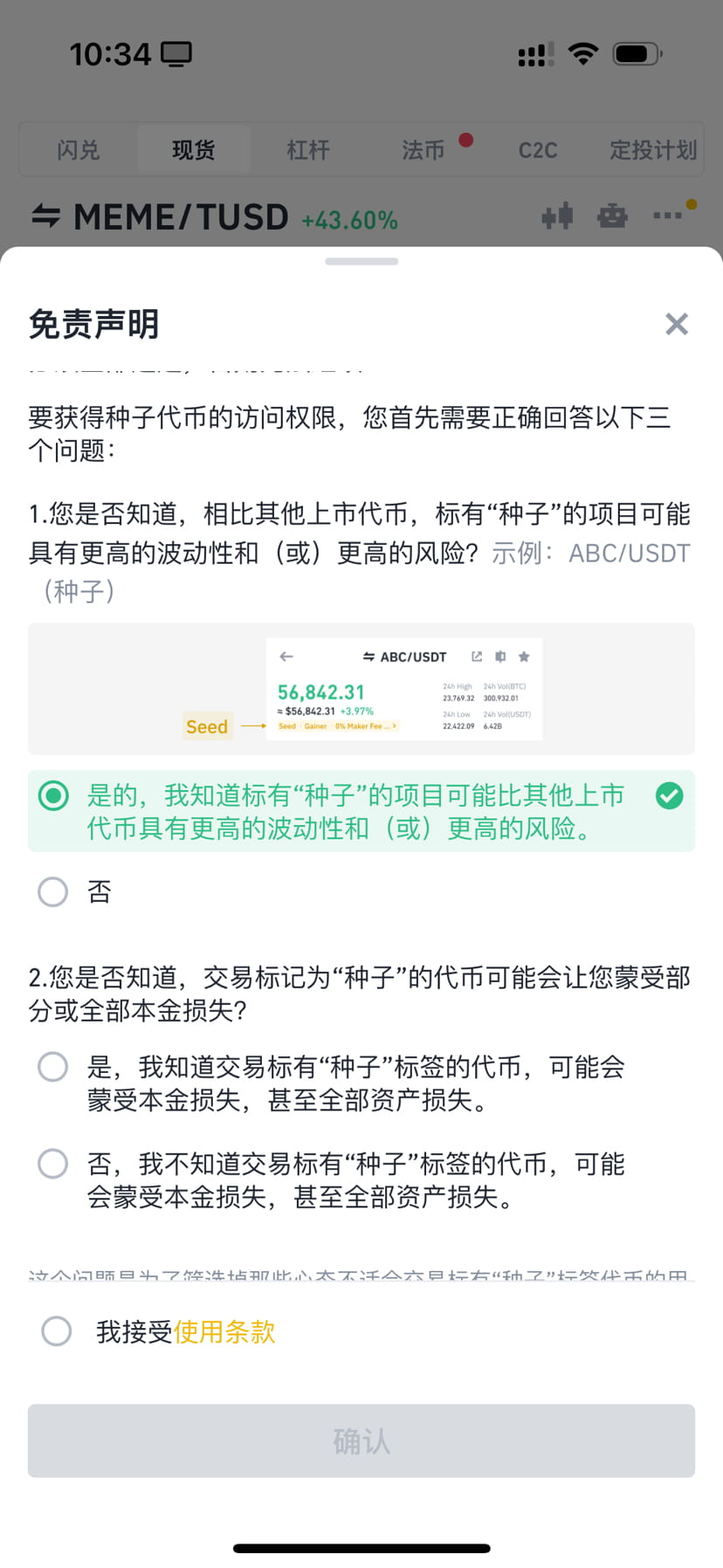Click the share icon in the ABC/USDT example

[476, 656]
